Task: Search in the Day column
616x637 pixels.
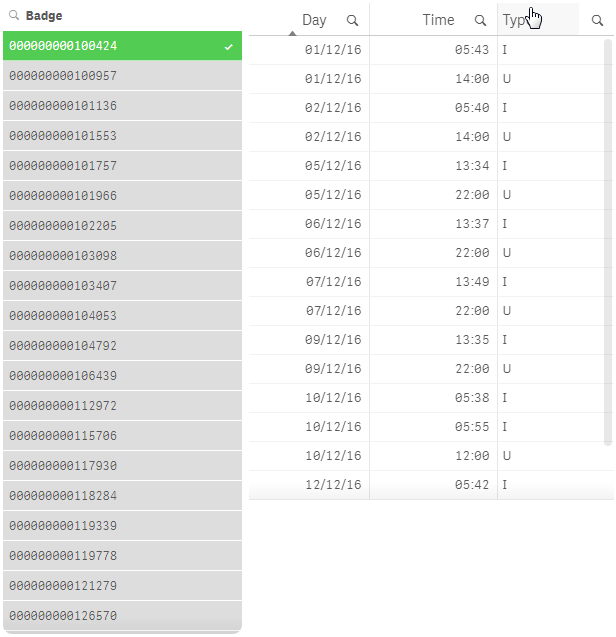Action: coord(352,20)
